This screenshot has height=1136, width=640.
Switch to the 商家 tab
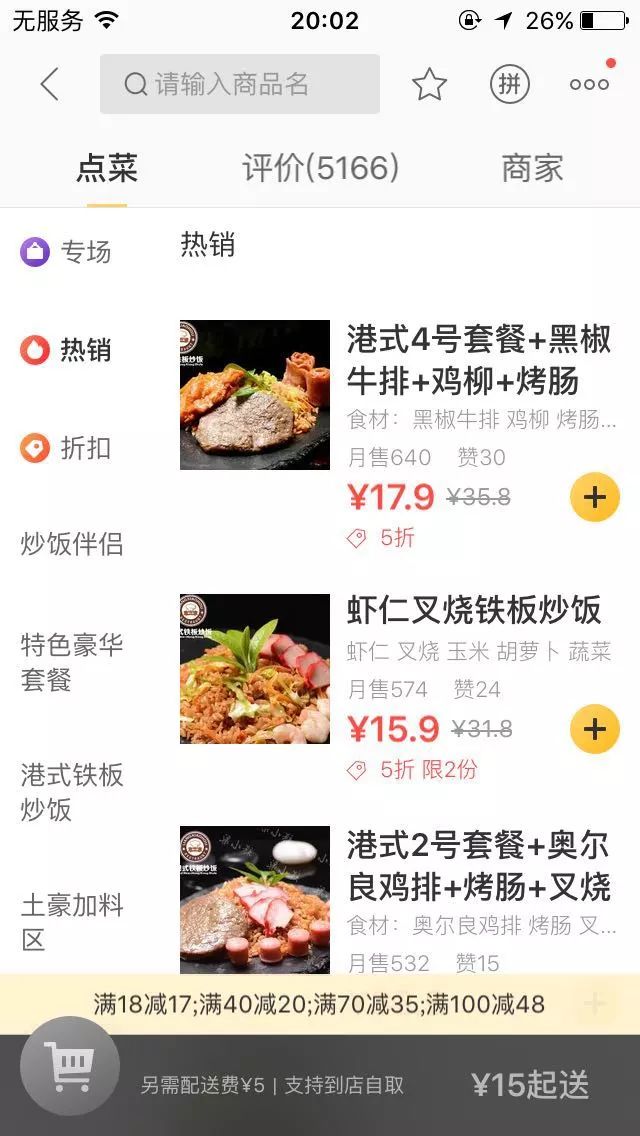[532, 168]
